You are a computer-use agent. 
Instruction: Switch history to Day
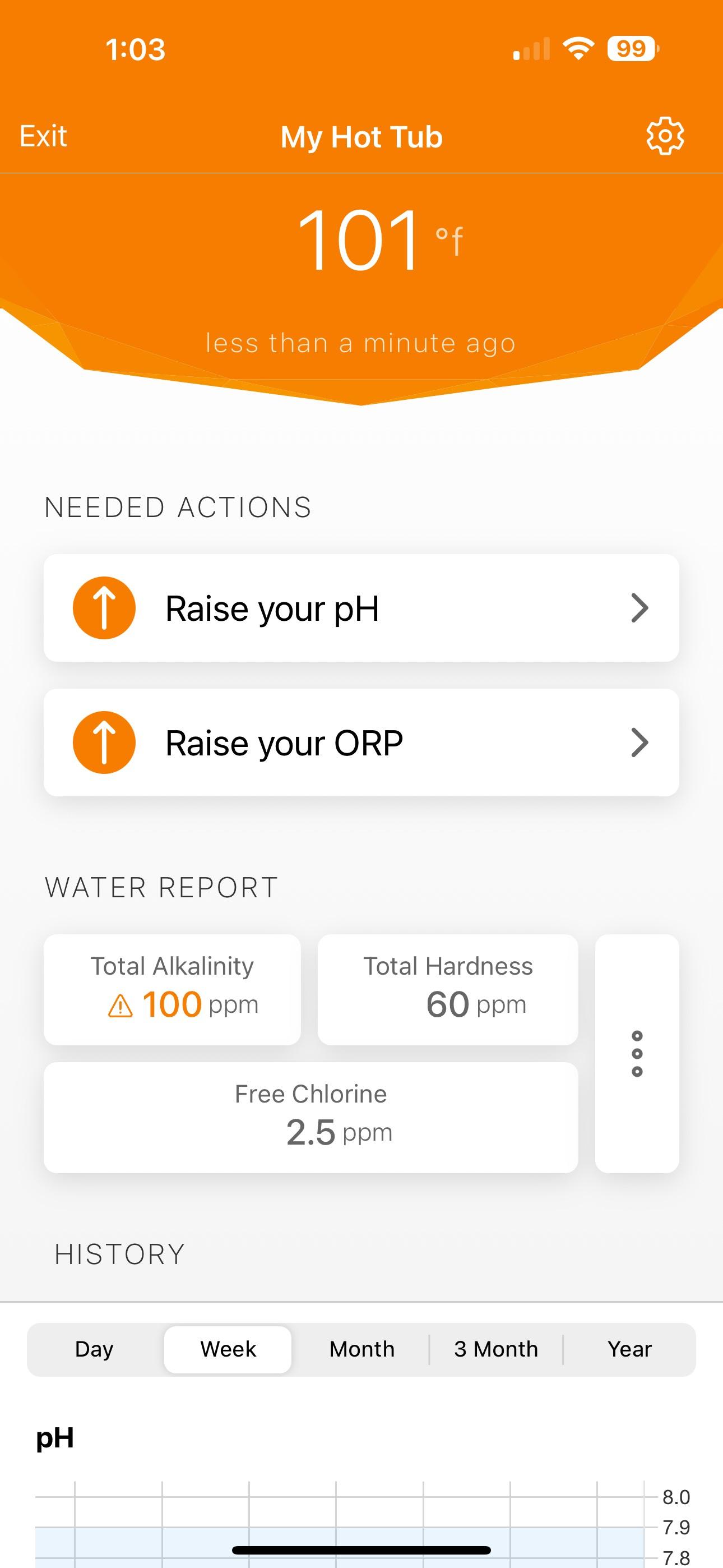coord(94,1349)
